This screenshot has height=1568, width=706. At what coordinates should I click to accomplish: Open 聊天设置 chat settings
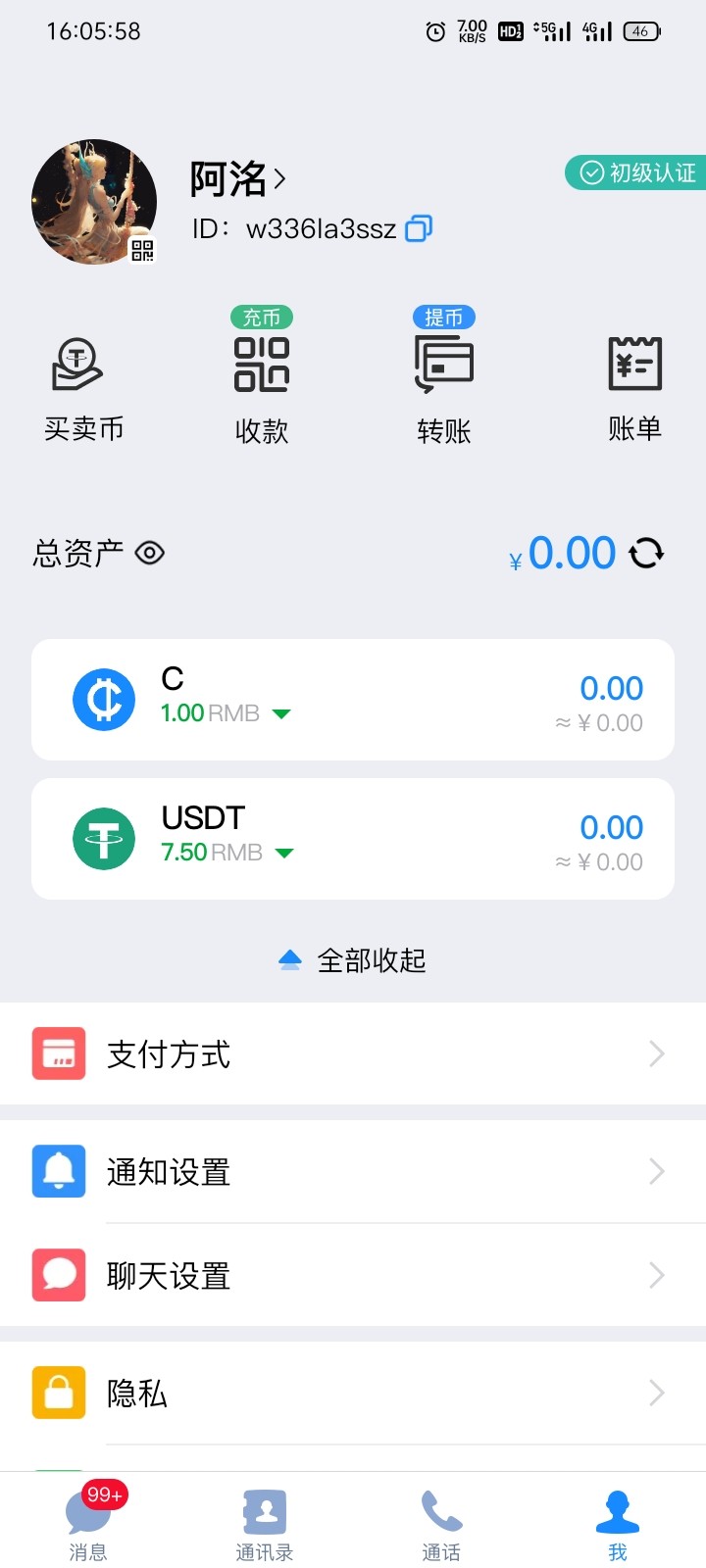coord(353,1276)
